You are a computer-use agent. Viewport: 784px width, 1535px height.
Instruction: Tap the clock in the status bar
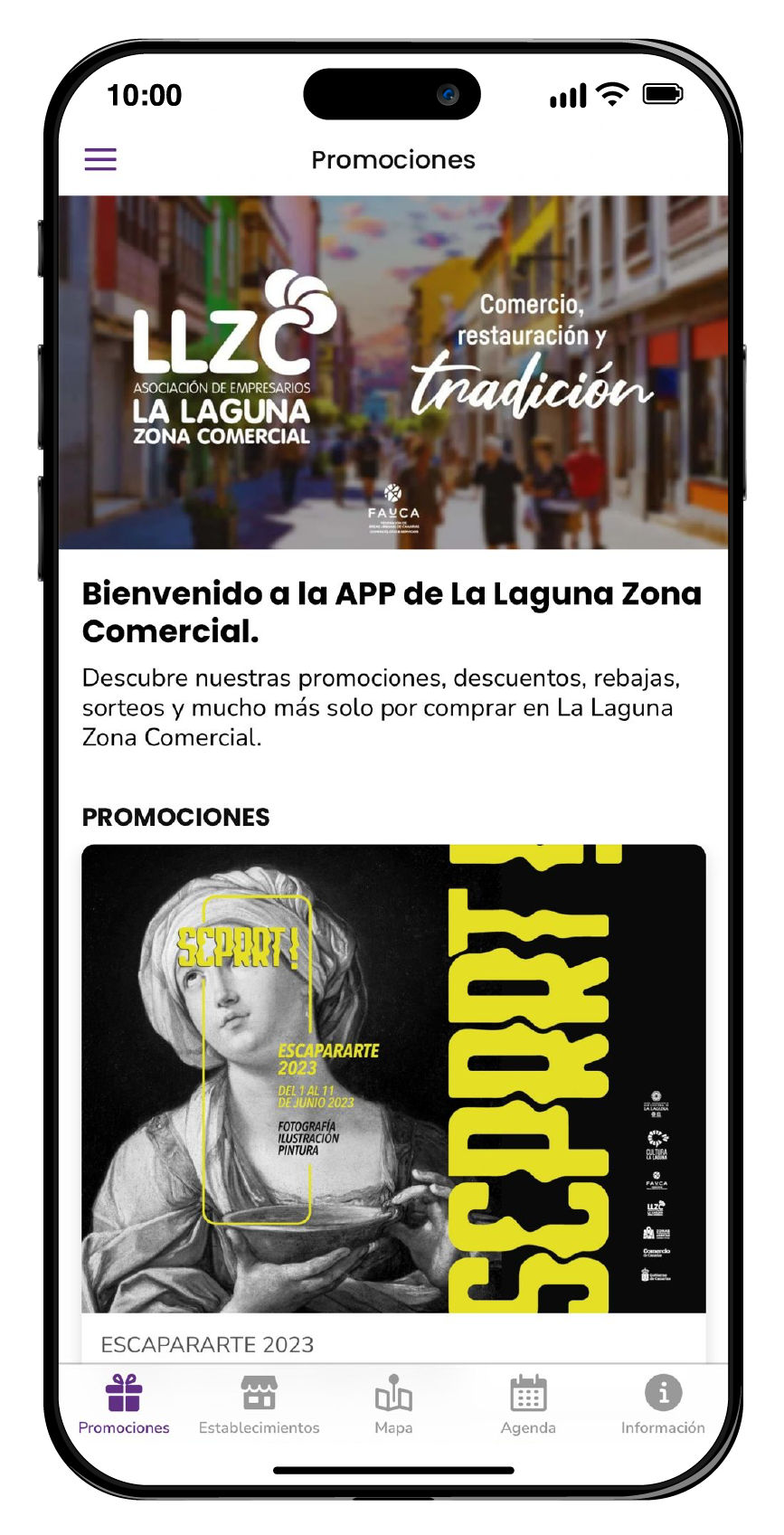(x=146, y=94)
